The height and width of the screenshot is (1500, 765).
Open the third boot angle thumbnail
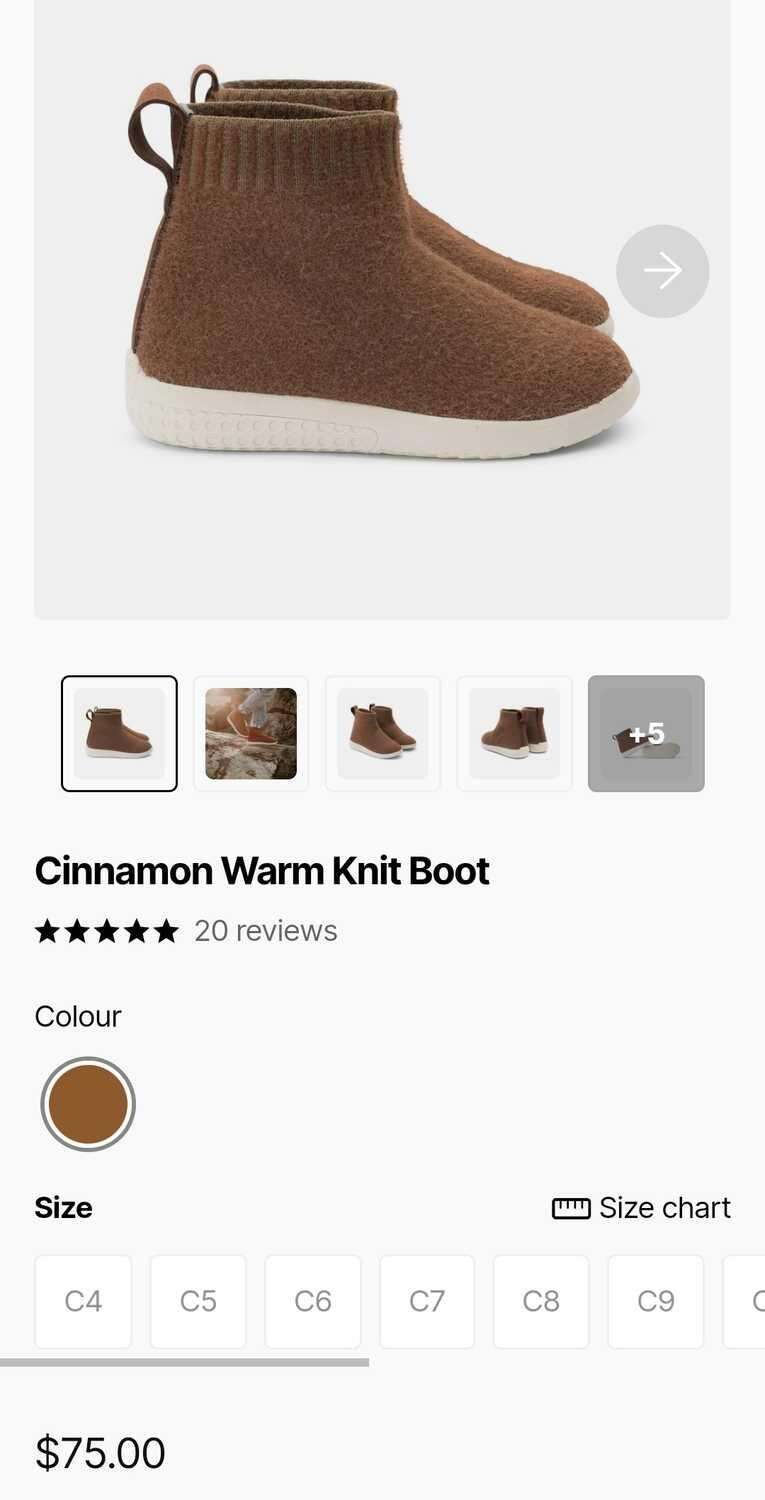pyautogui.click(x=383, y=733)
